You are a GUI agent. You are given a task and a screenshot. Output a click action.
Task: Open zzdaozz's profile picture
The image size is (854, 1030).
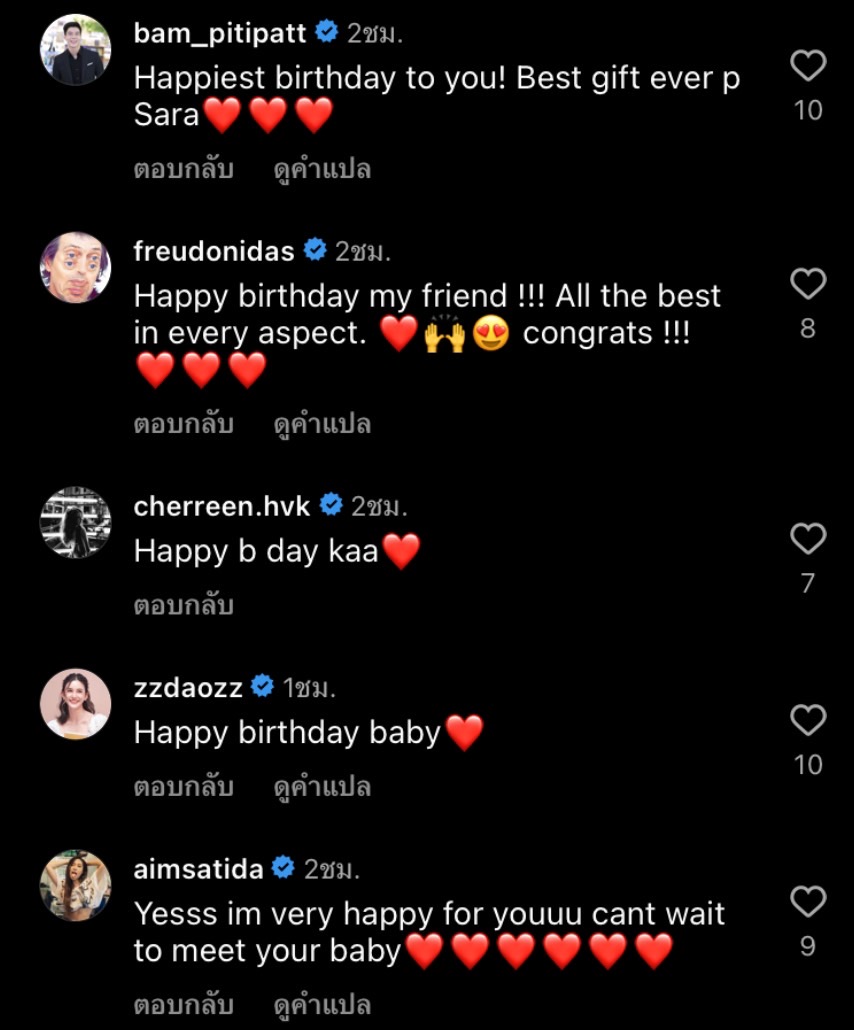point(77,703)
